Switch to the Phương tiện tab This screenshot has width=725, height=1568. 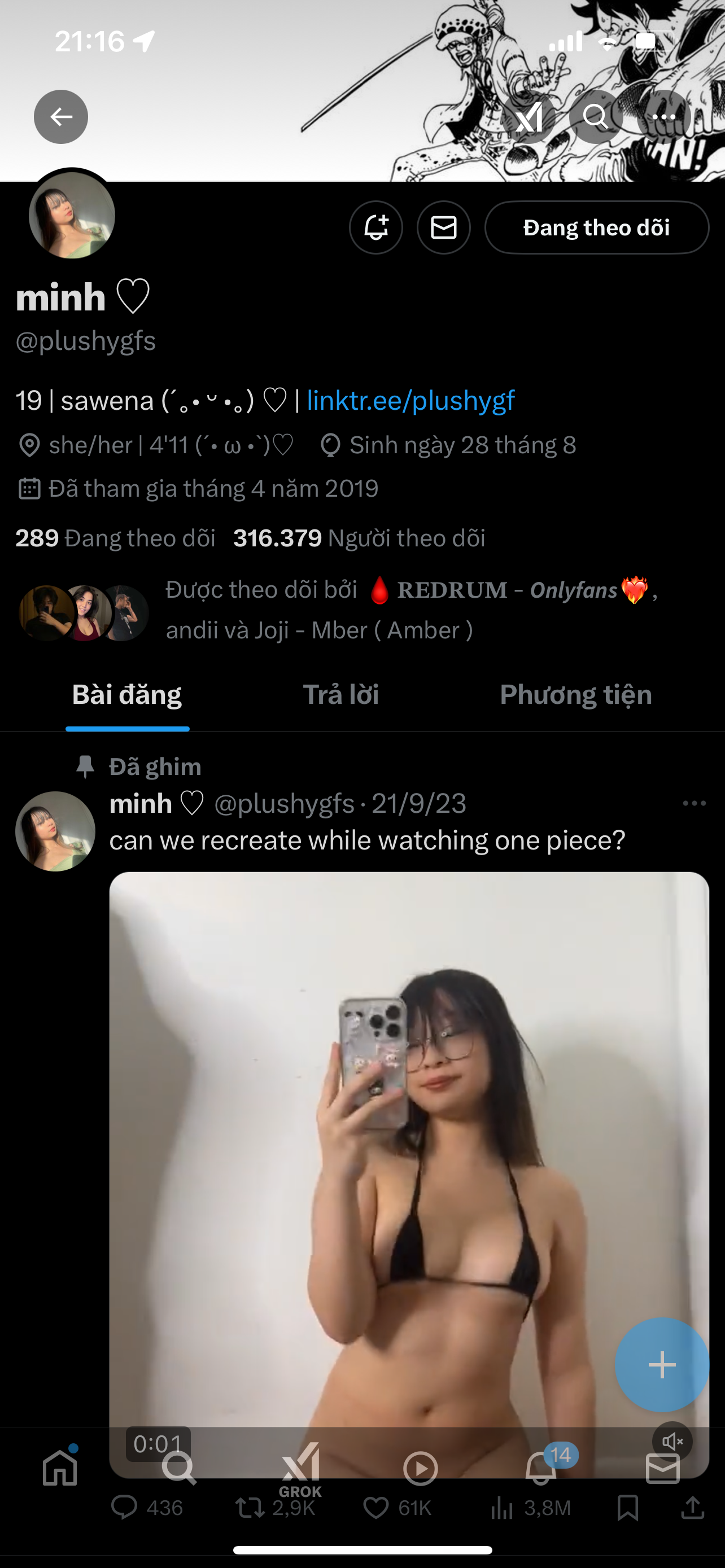[x=576, y=694]
